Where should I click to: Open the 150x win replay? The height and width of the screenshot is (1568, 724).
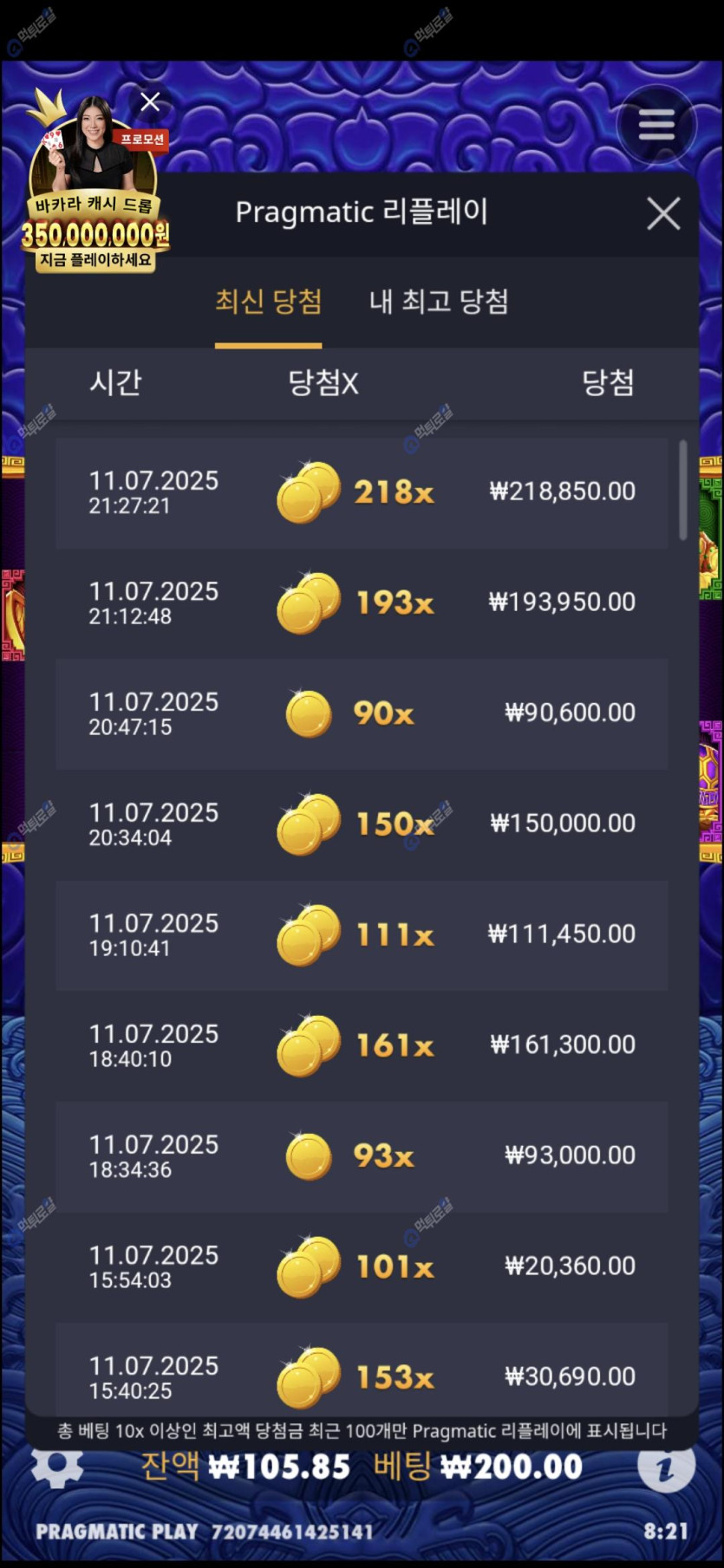(x=362, y=823)
